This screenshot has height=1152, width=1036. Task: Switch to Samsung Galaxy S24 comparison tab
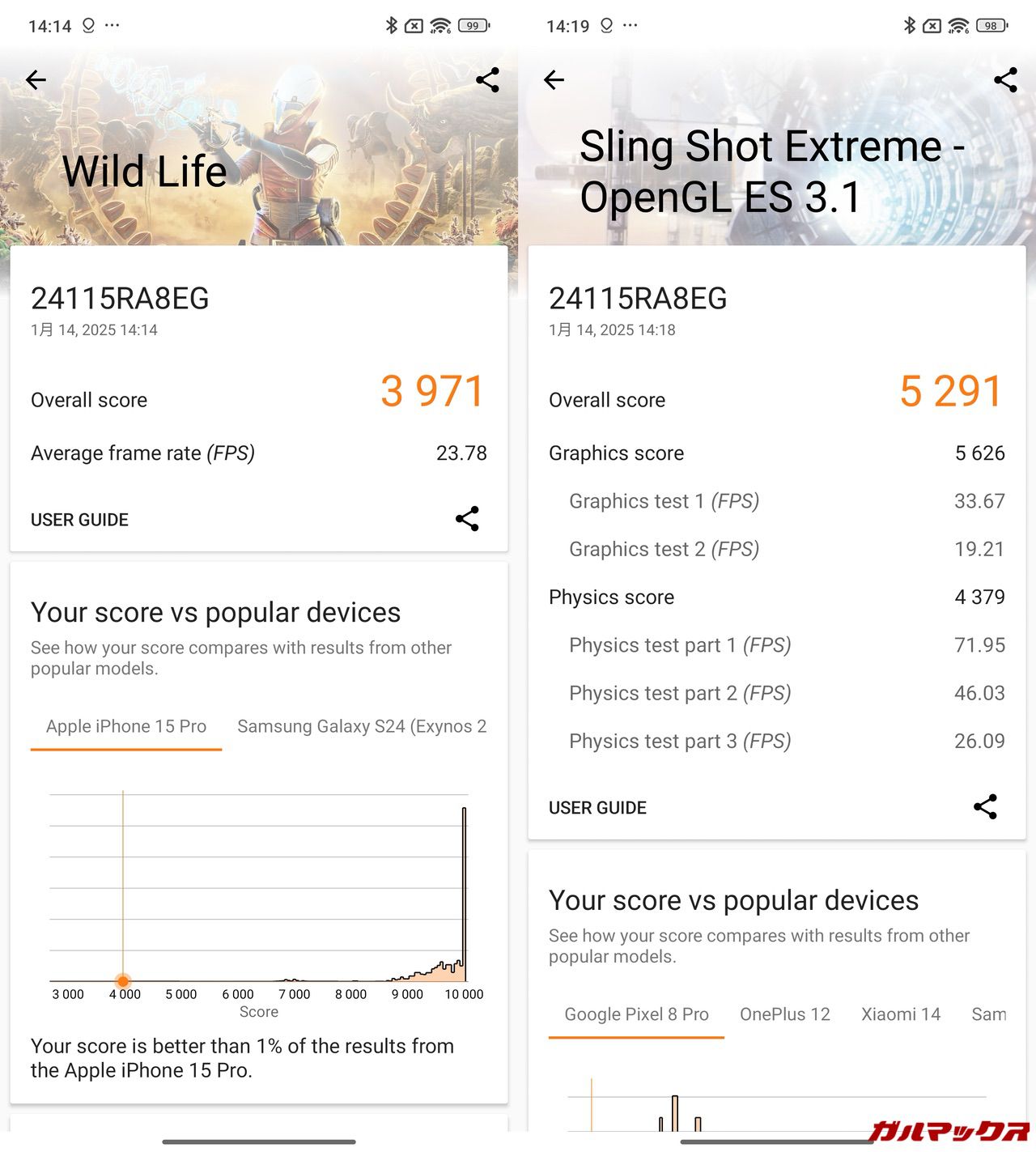[x=362, y=726]
